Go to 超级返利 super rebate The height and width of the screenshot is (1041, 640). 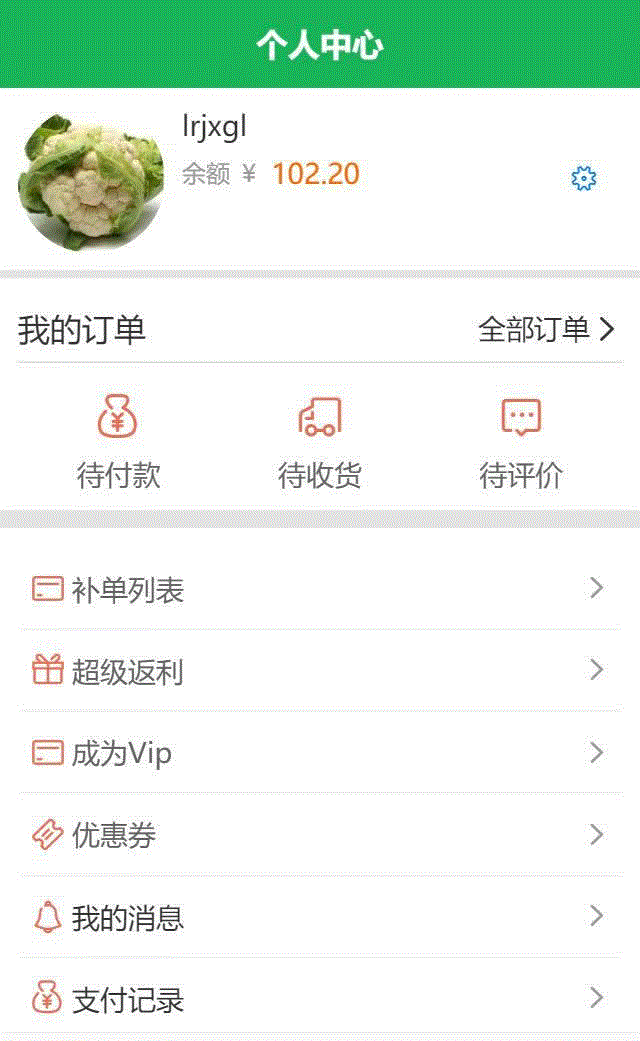coord(319,671)
